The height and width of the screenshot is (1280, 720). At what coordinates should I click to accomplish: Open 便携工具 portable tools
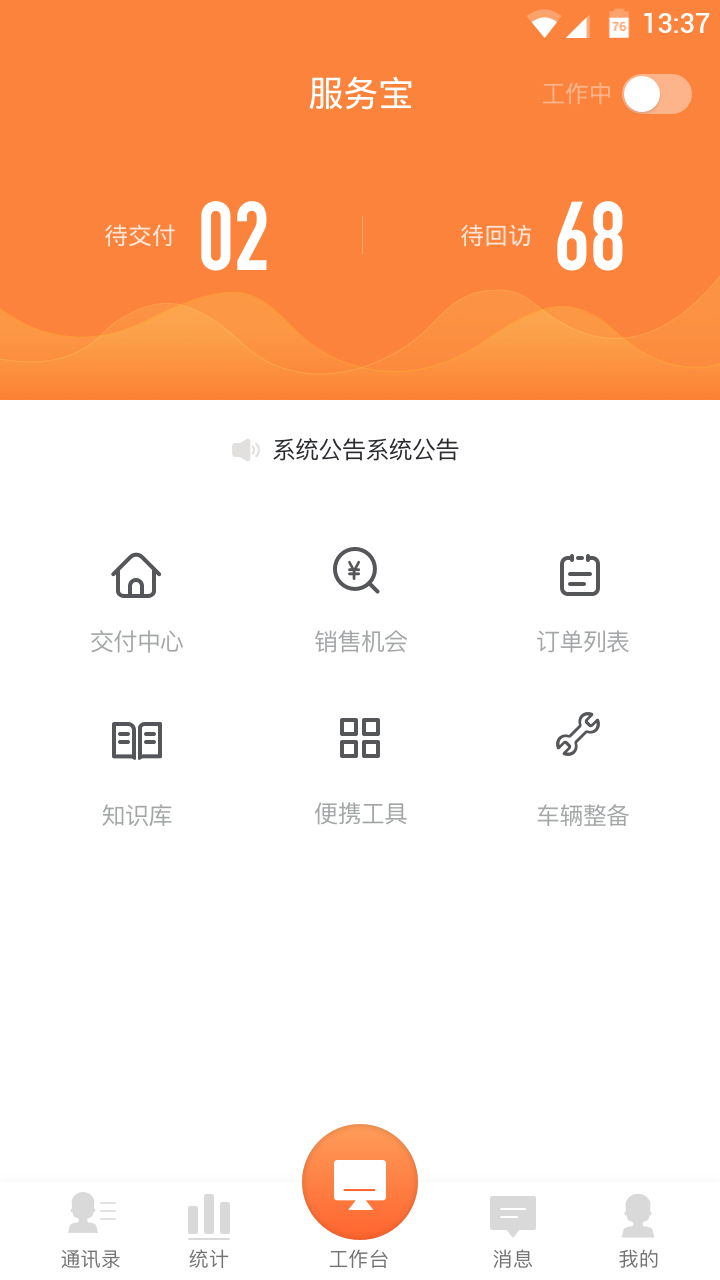coord(360,772)
